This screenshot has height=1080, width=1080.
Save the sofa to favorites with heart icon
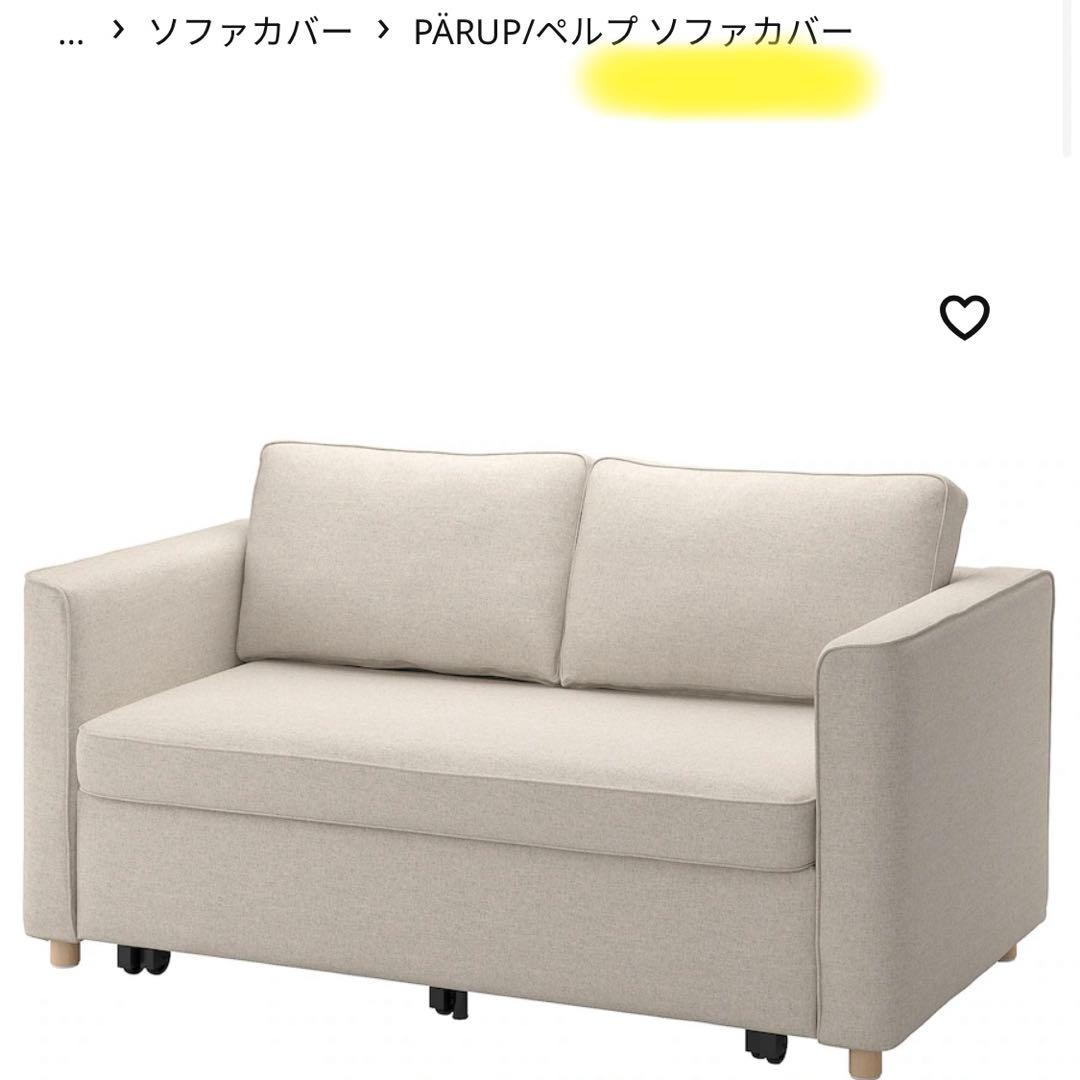point(964,318)
